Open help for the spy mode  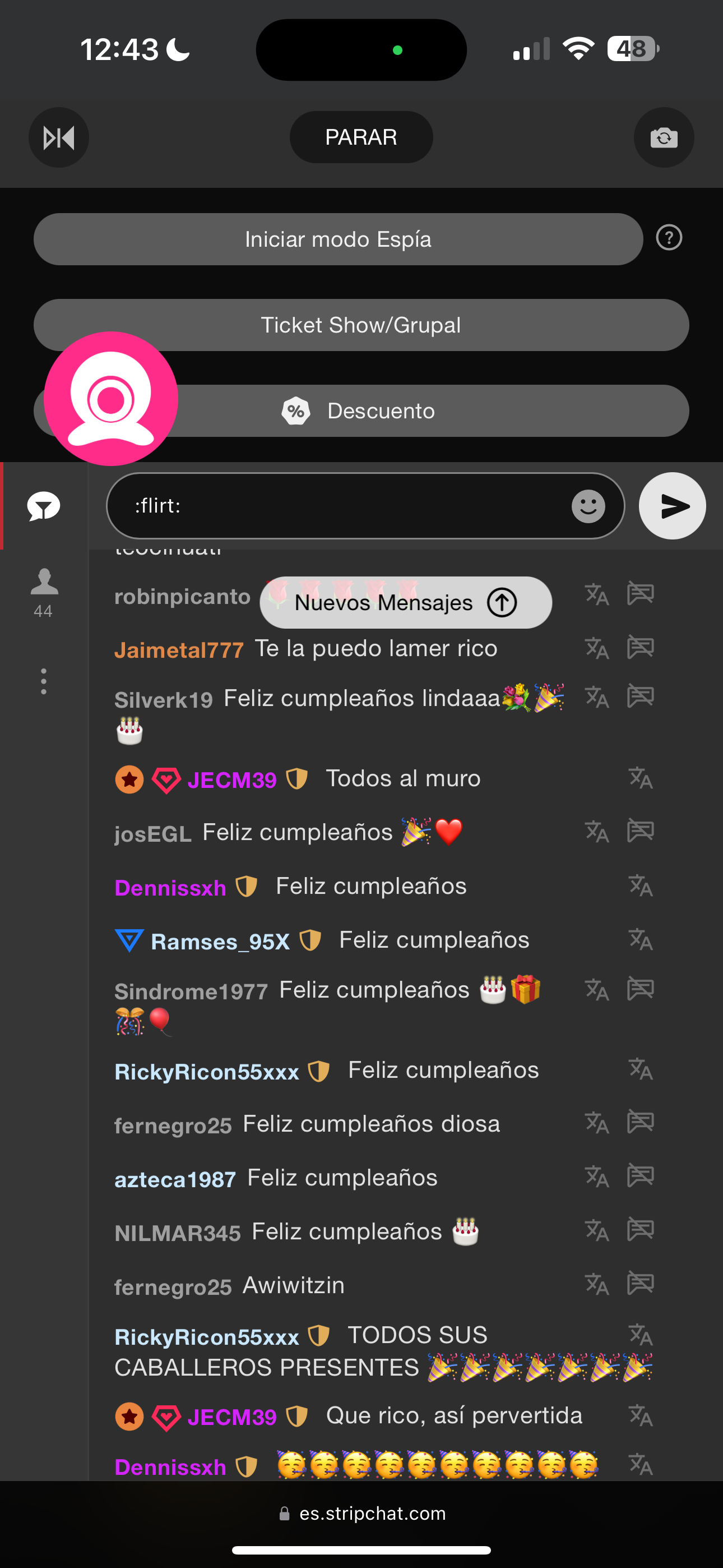[x=669, y=238]
